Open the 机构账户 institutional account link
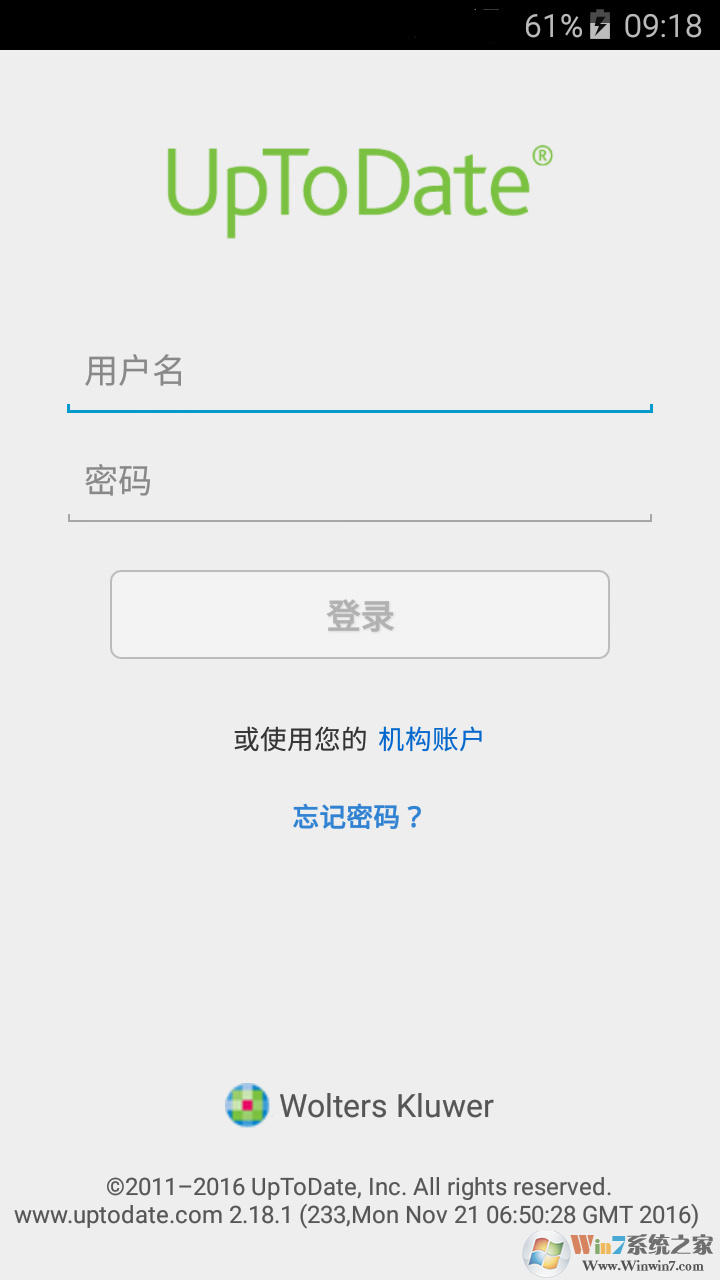 430,740
